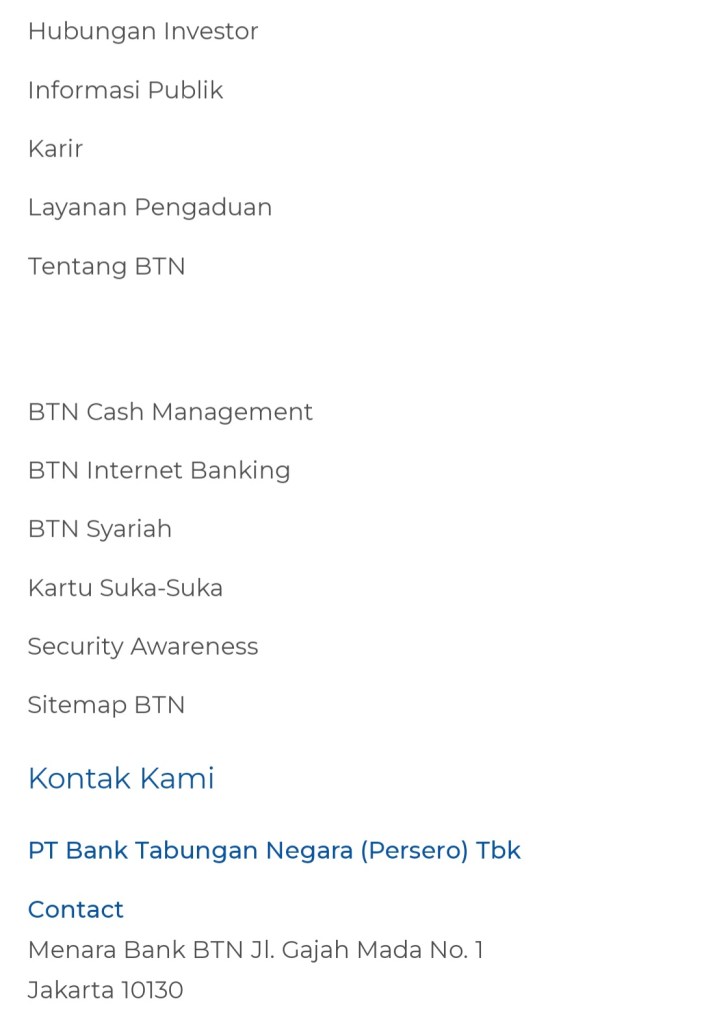Select Kartu Suka-Suka

point(125,588)
